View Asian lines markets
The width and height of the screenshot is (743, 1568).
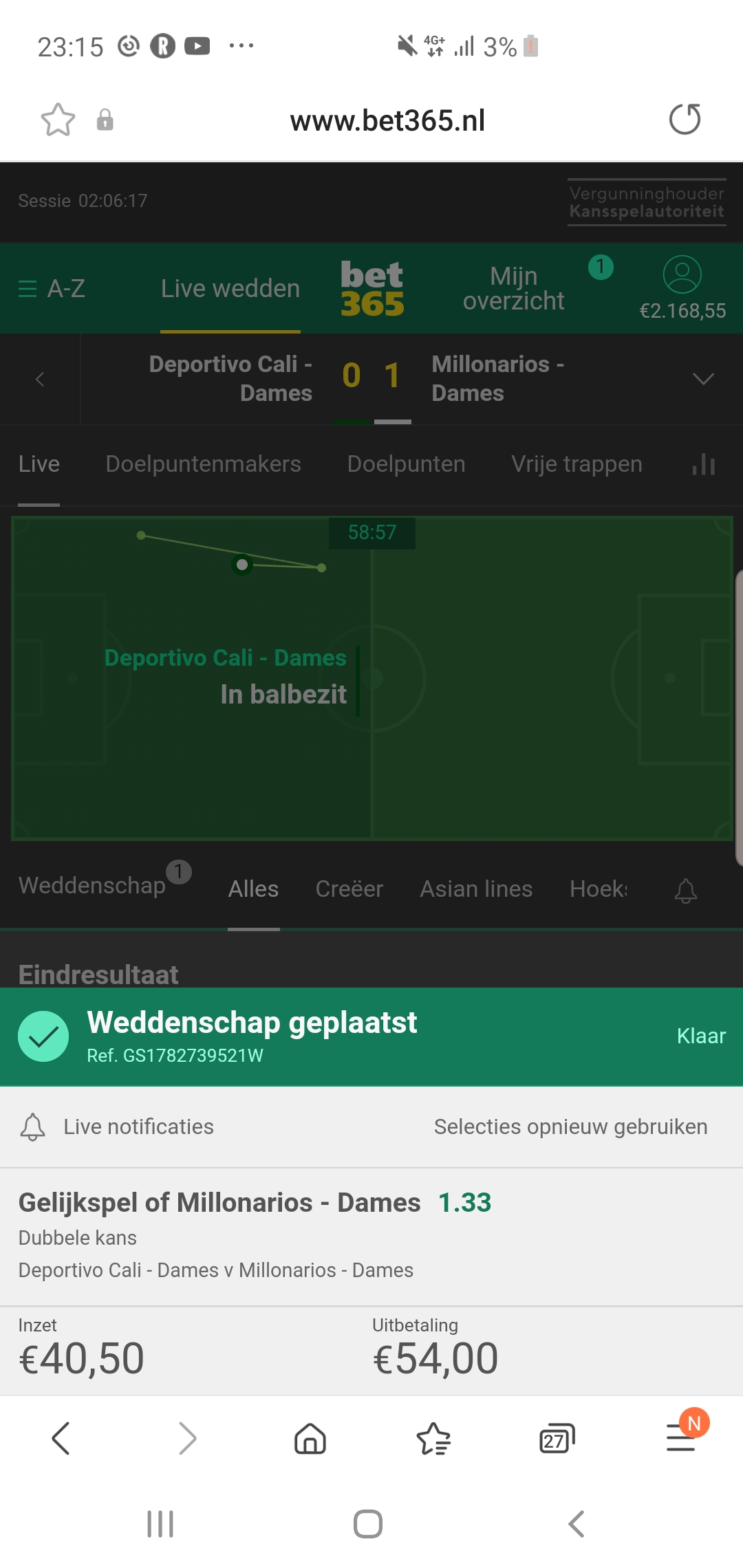(476, 889)
